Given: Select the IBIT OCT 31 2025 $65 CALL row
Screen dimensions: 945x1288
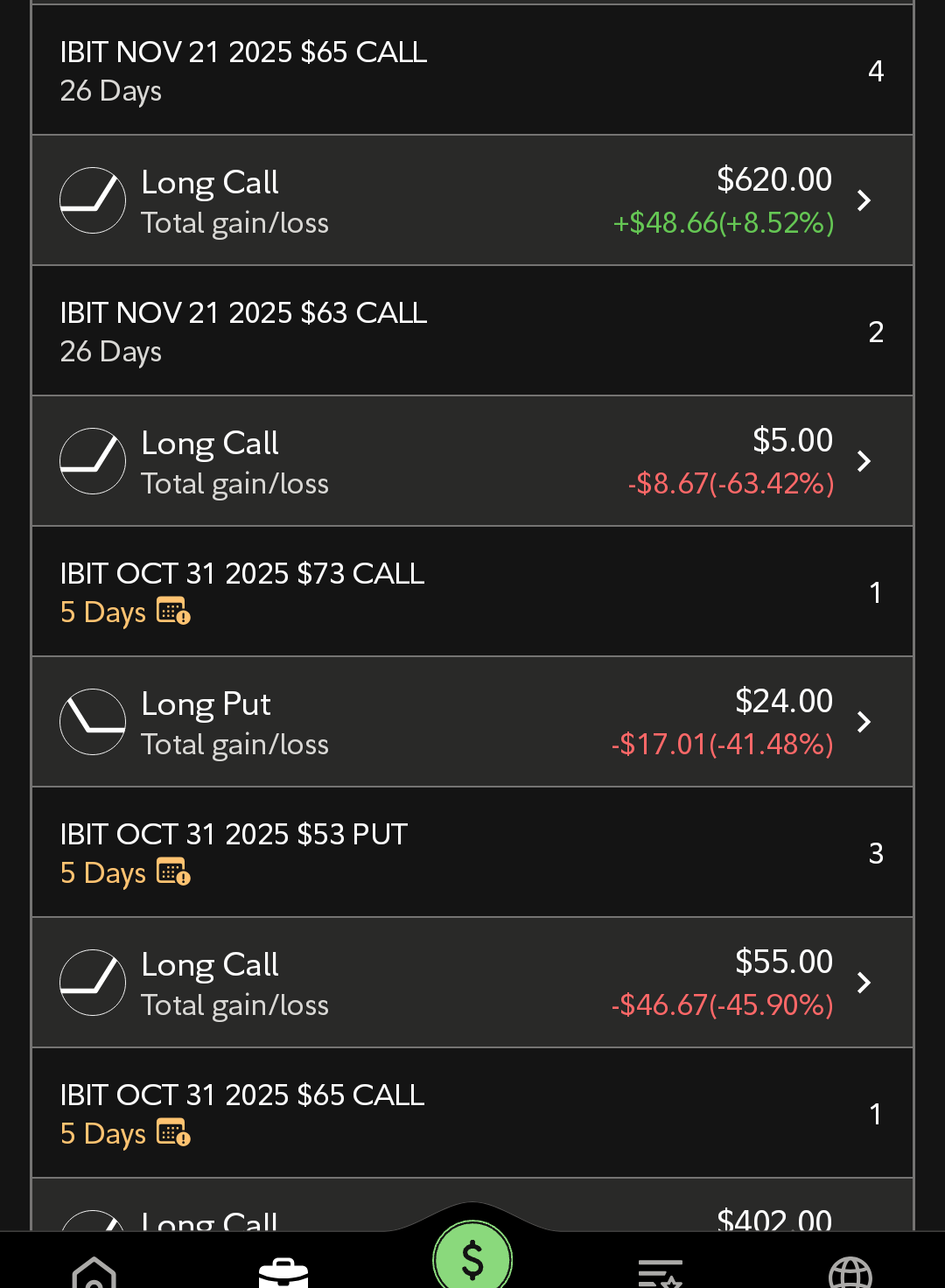Looking at the screenshot, I should click(472, 1113).
